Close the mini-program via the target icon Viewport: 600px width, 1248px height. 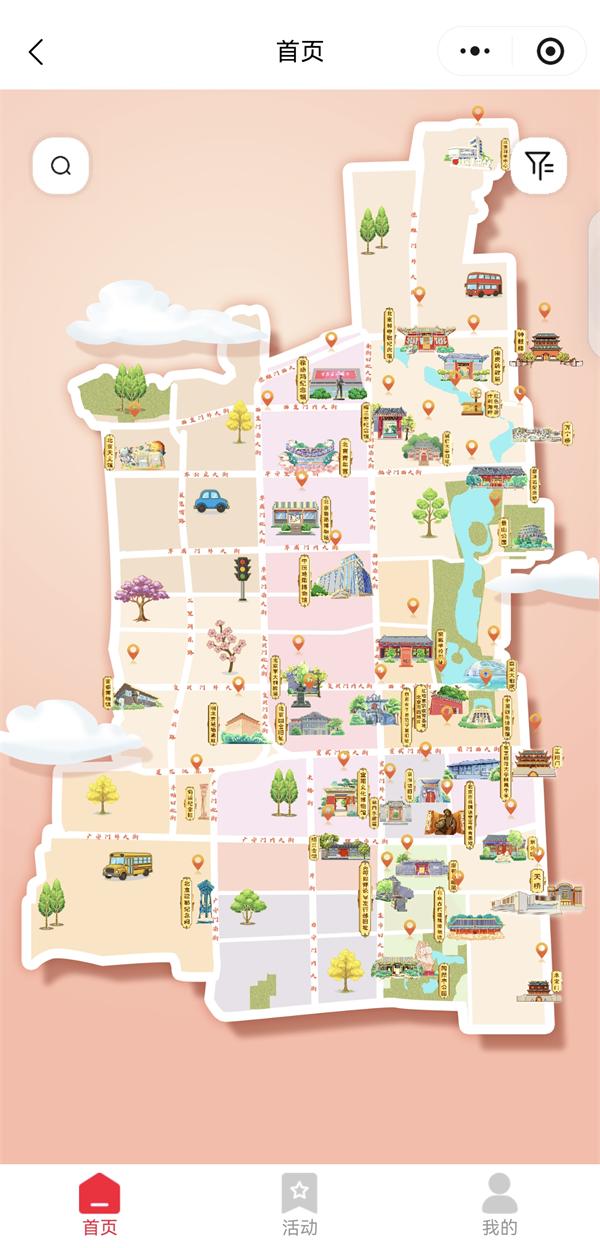point(550,51)
